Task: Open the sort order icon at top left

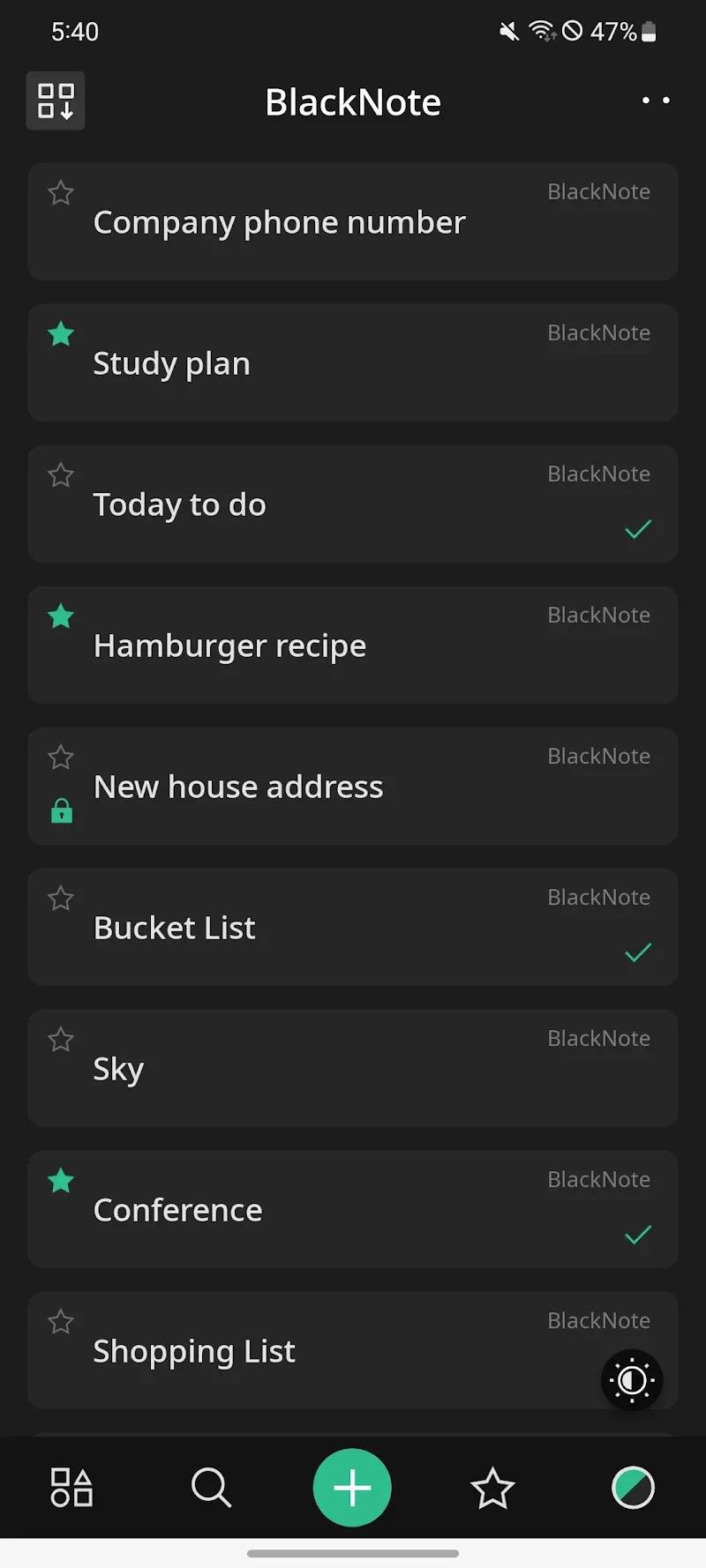Action: click(x=55, y=101)
